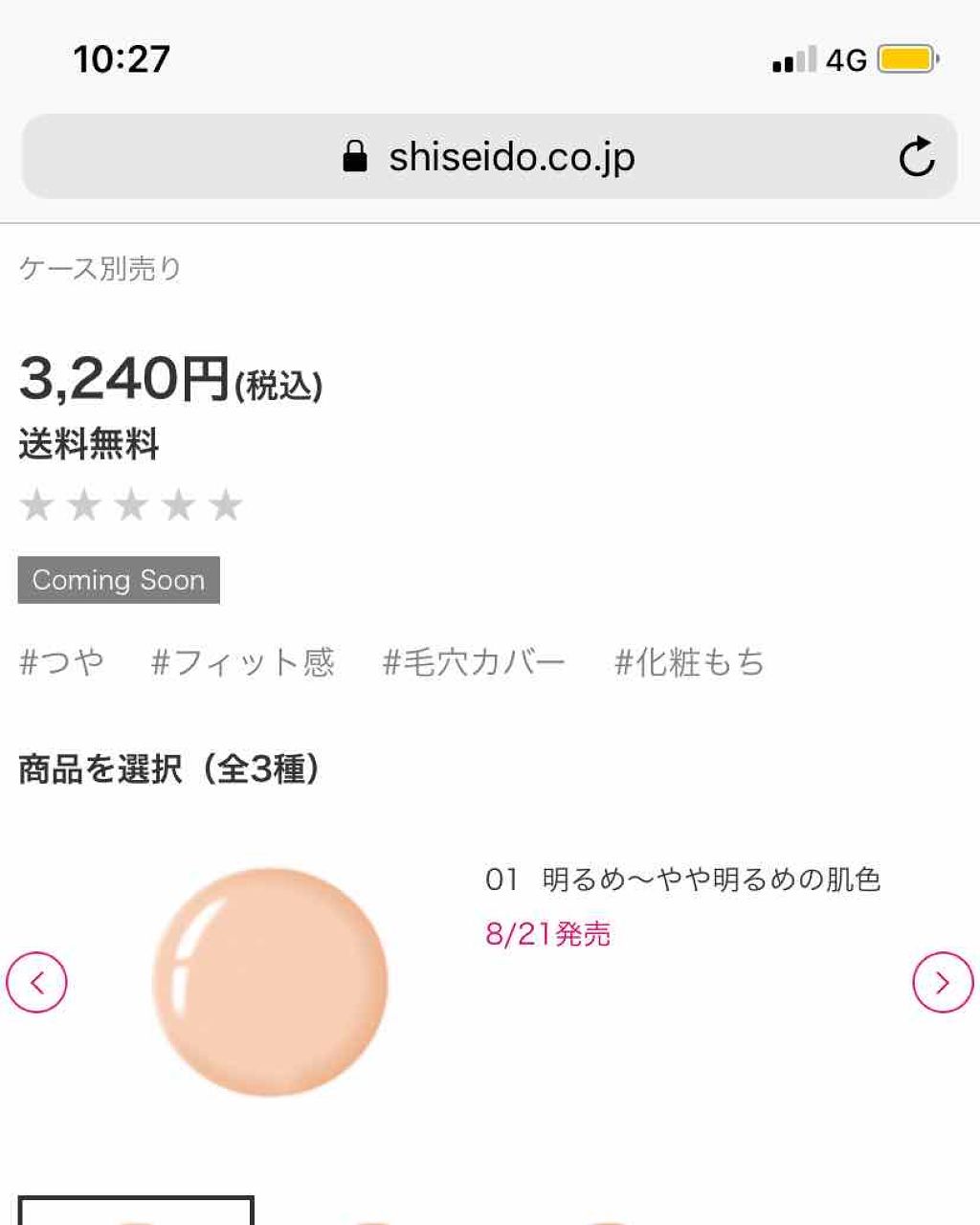Tap the right carousel arrow icon
The height and width of the screenshot is (1225, 980).
[942, 981]
